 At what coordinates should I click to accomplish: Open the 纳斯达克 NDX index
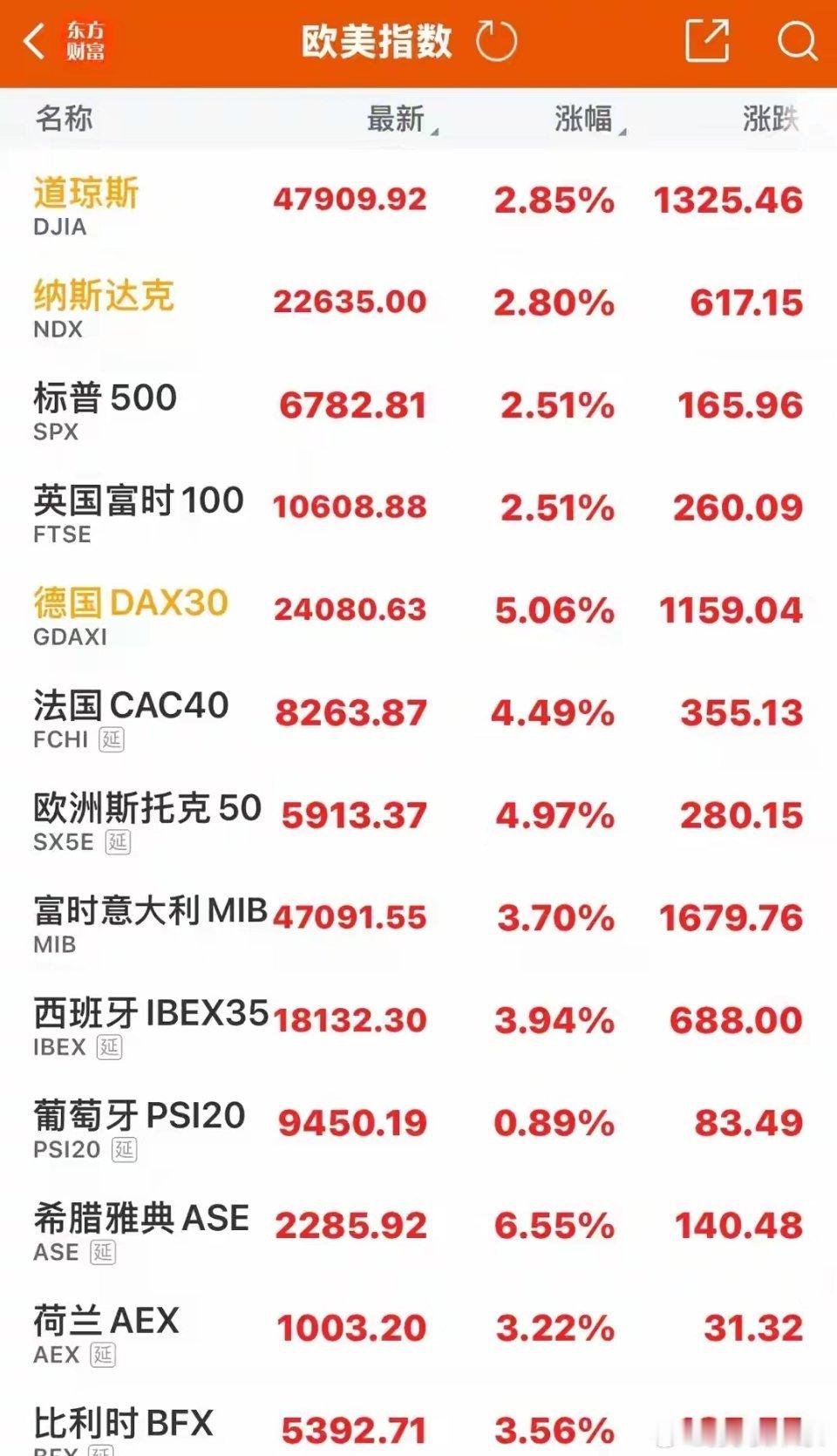(418, 304)
